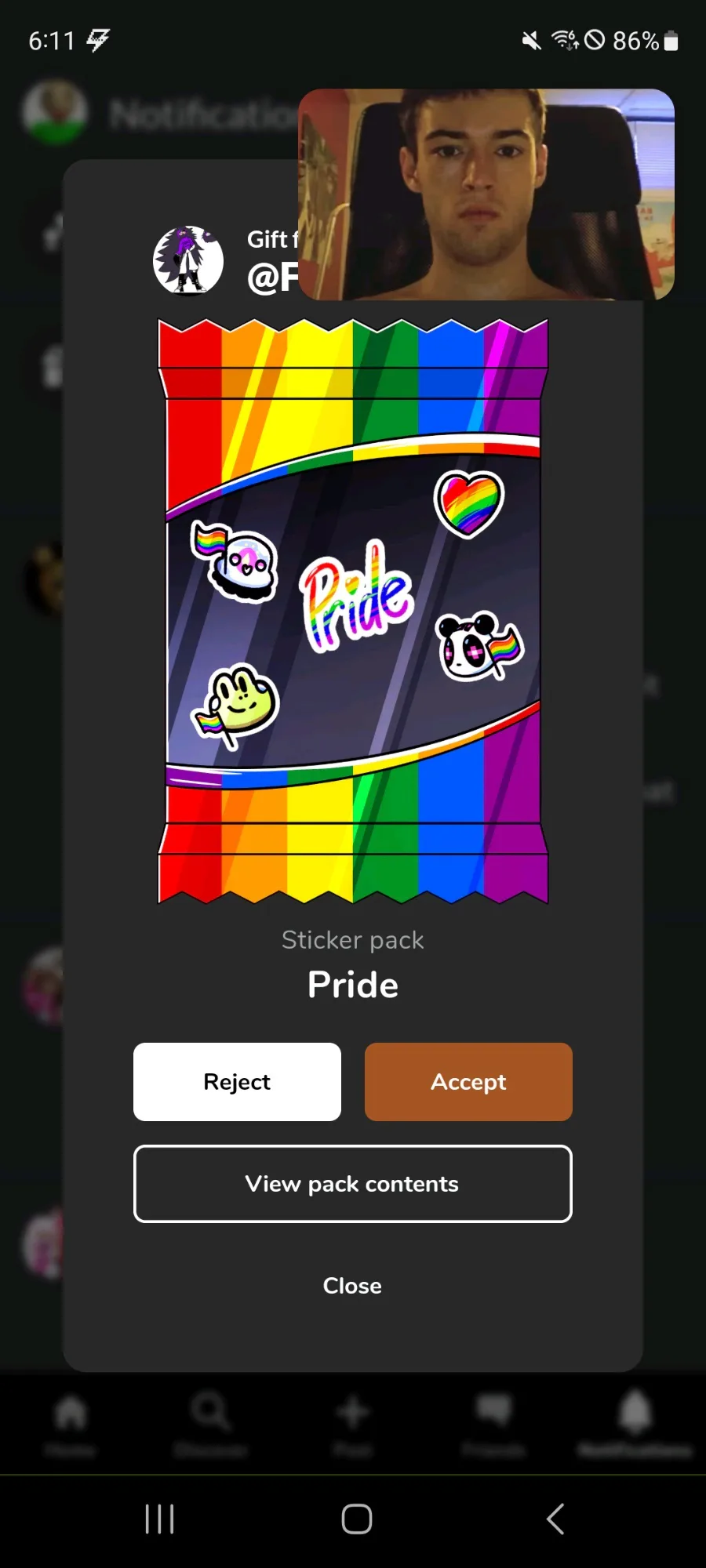Image resolution: width=706 pixels, height=1568 pixels.
Task: Open the gift sender's profile avatar
Action: [188, 260]
